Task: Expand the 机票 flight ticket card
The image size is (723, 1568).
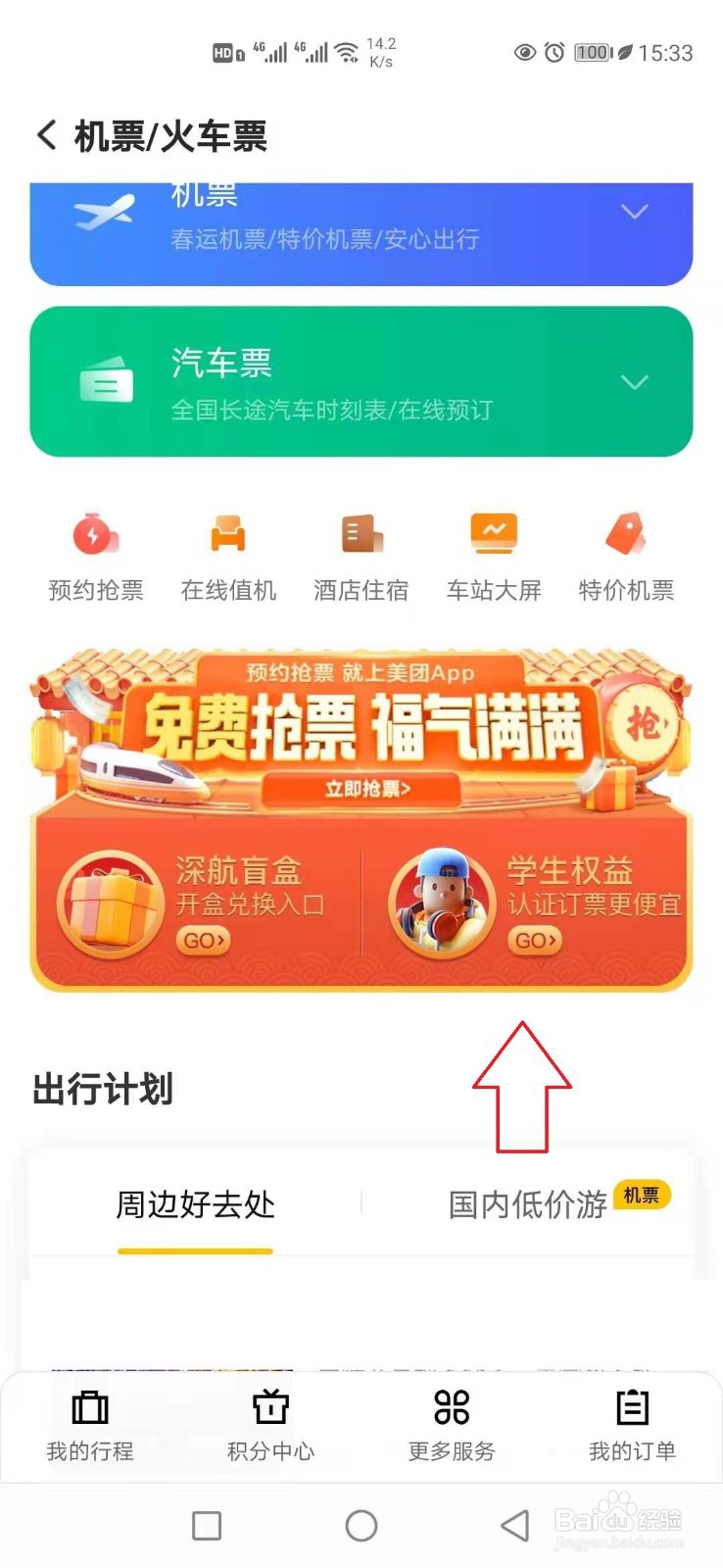Action: pyautogui.click(x=635, y=211)
